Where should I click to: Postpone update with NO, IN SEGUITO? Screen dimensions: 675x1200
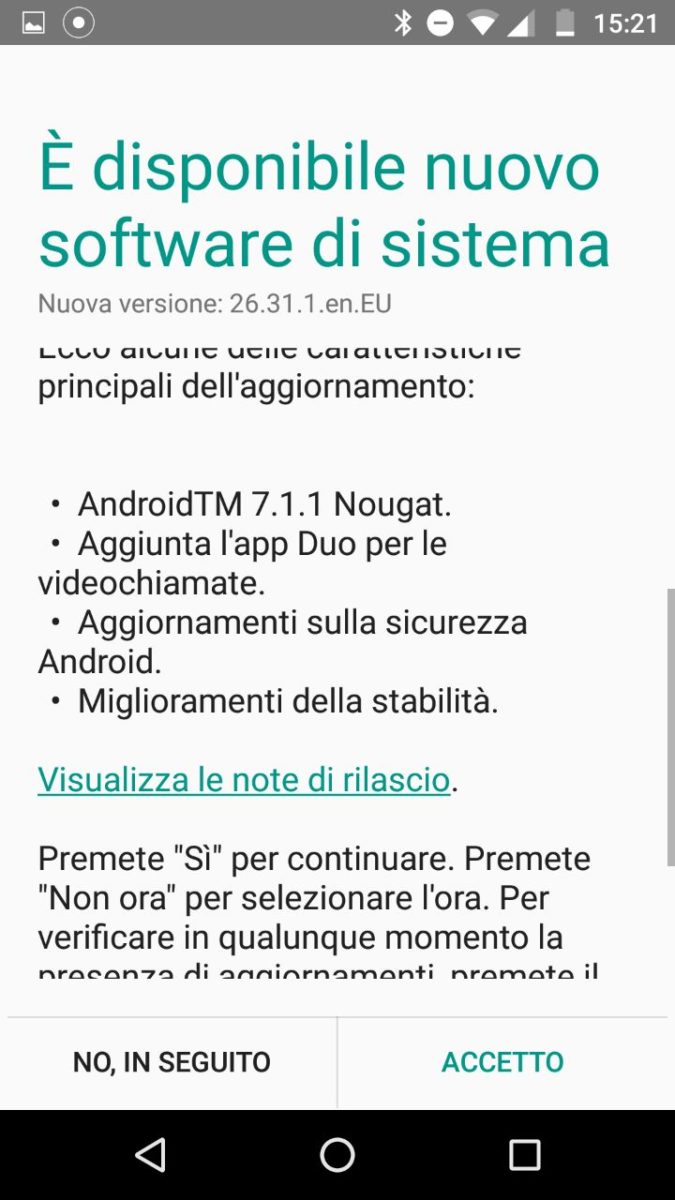(x=172, y=1061)
